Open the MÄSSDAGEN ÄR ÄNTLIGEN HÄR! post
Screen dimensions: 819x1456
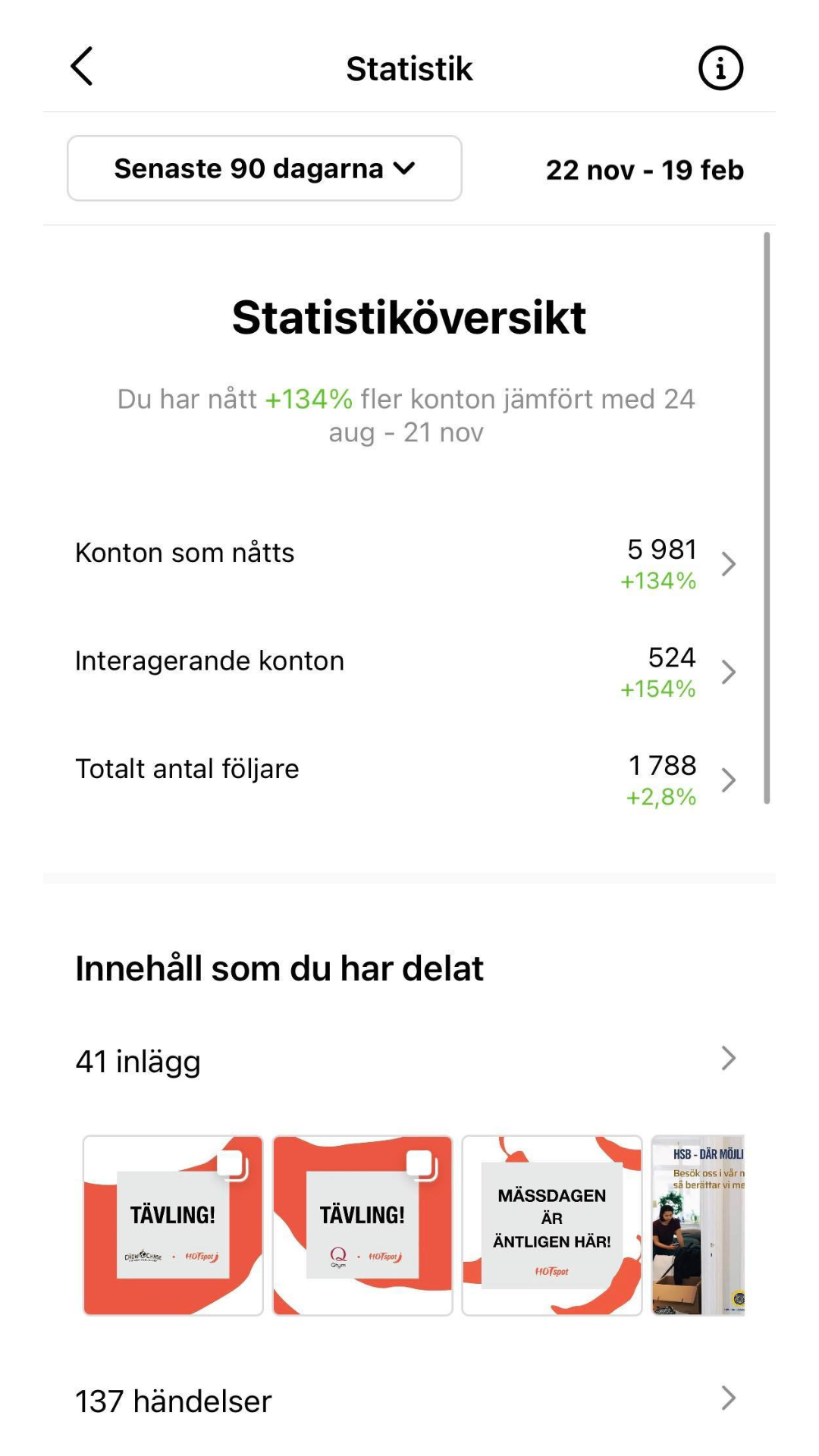click(x=552, y=1225)
